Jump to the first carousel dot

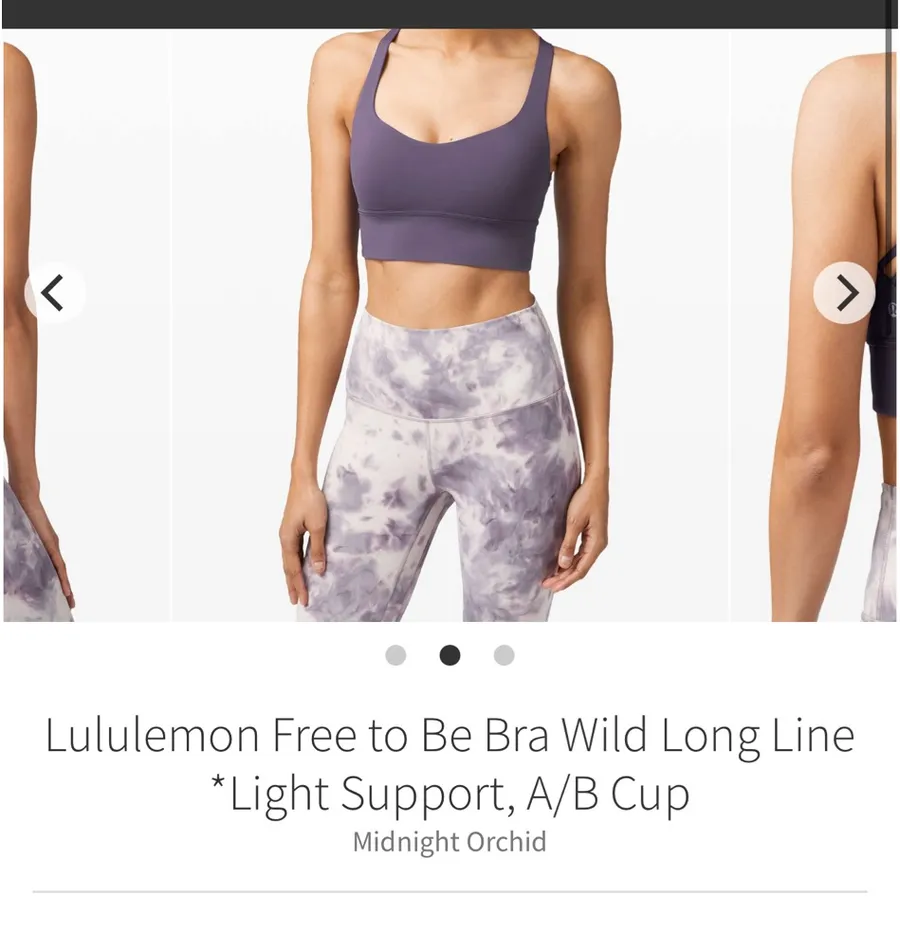(396, 655)
